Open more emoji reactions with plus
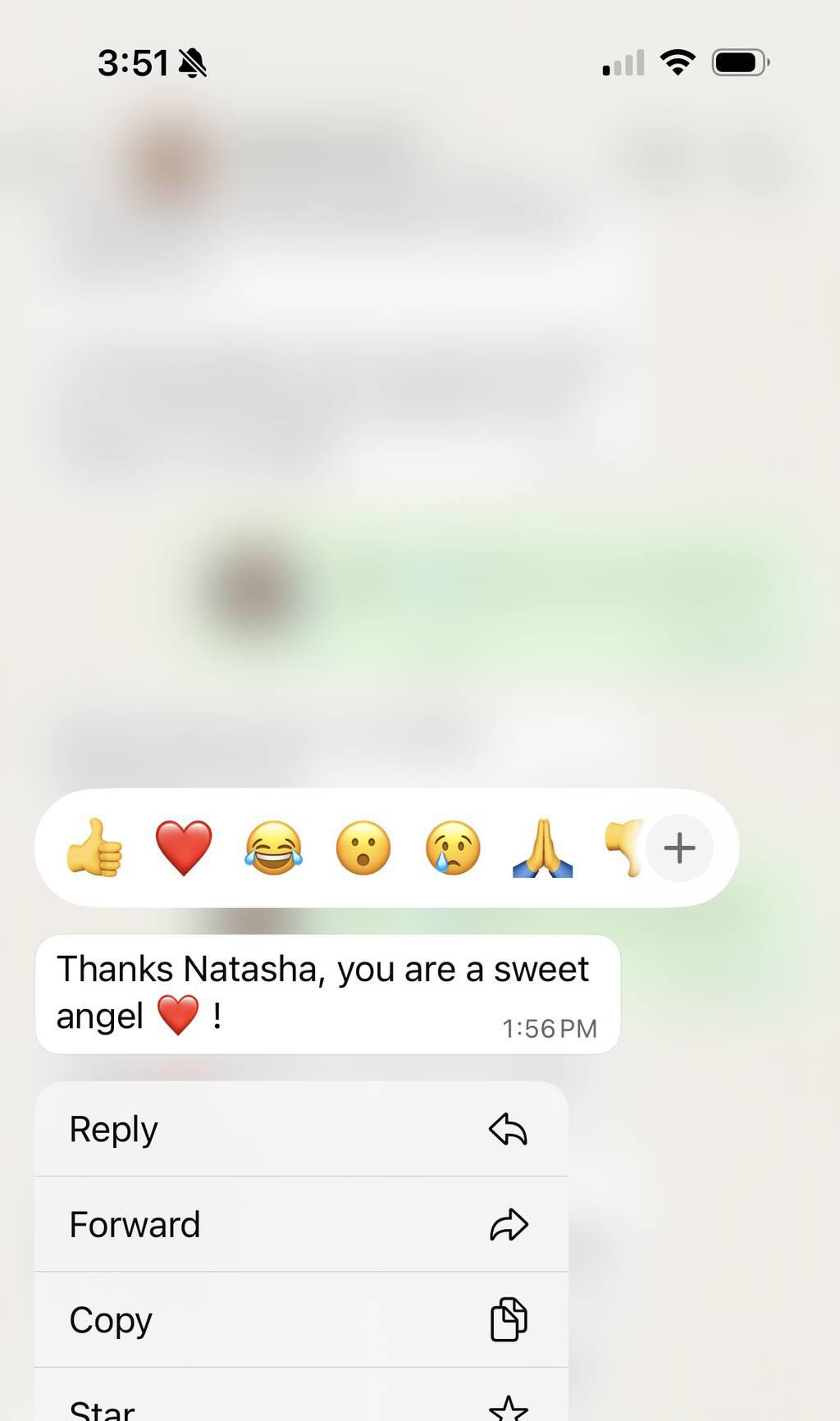 point(679,848)
